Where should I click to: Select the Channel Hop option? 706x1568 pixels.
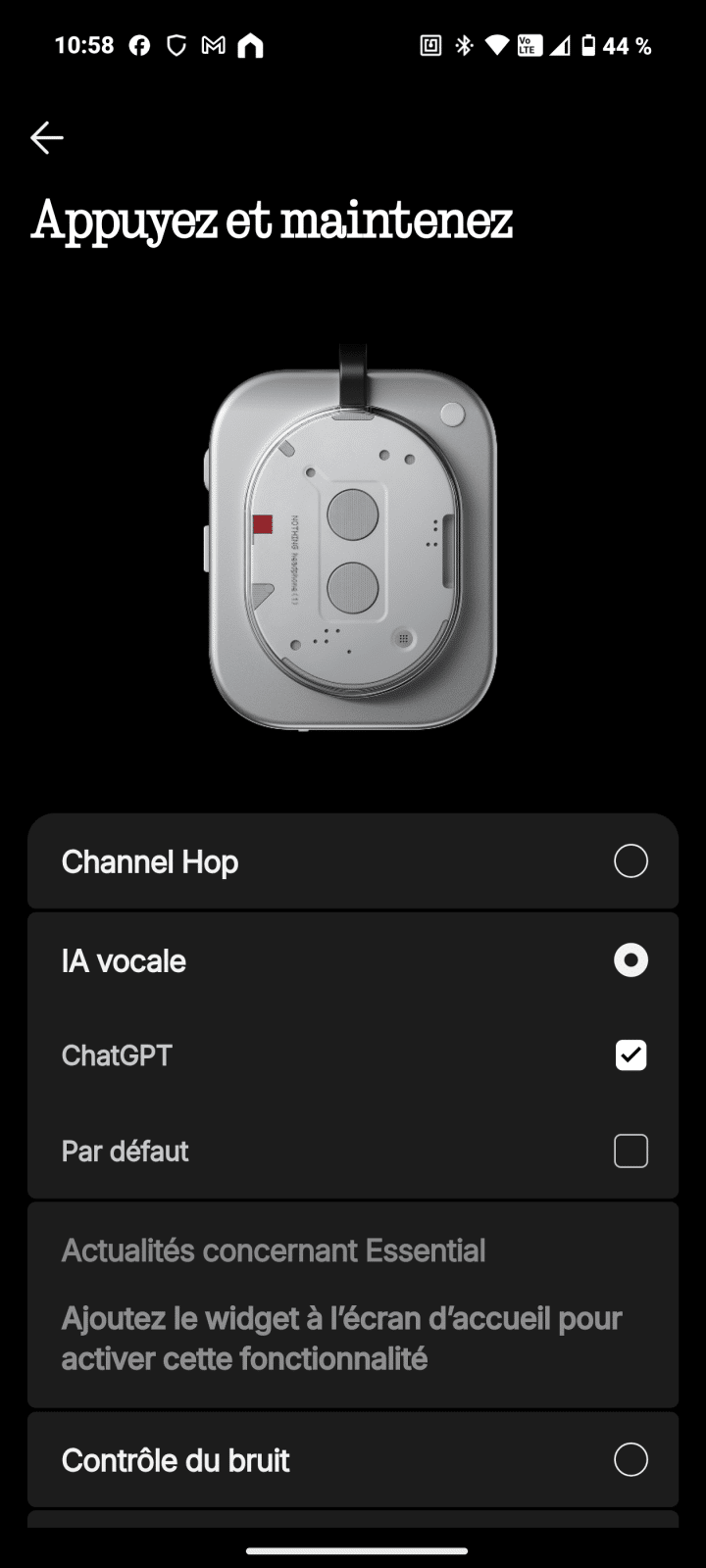630,861
